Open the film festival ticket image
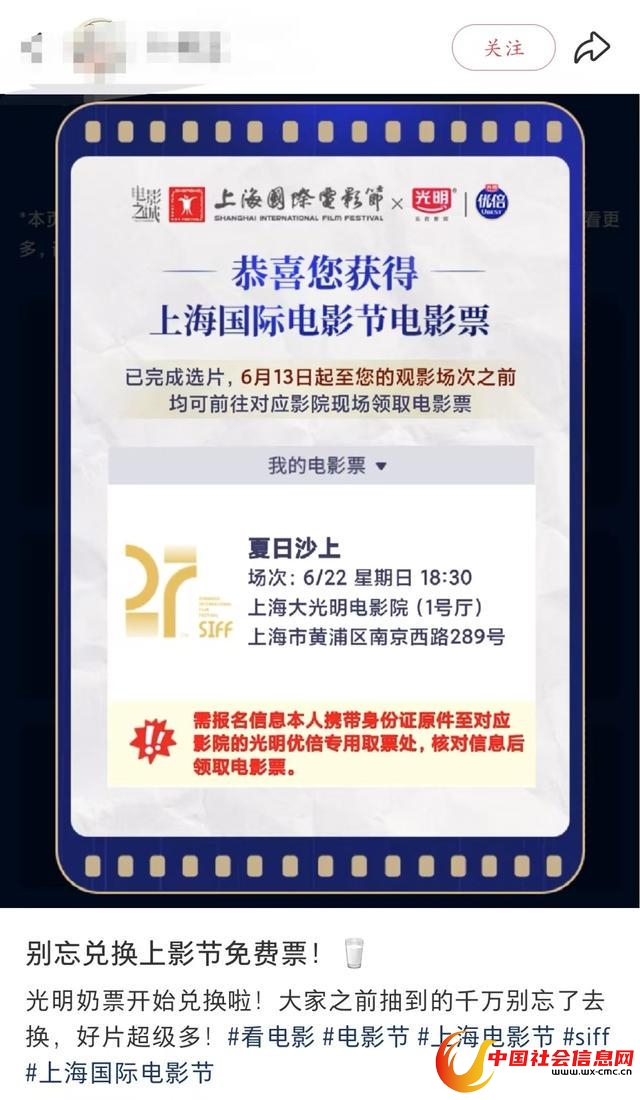Viewport: 640px width, 1100px height. pos(320,500)
